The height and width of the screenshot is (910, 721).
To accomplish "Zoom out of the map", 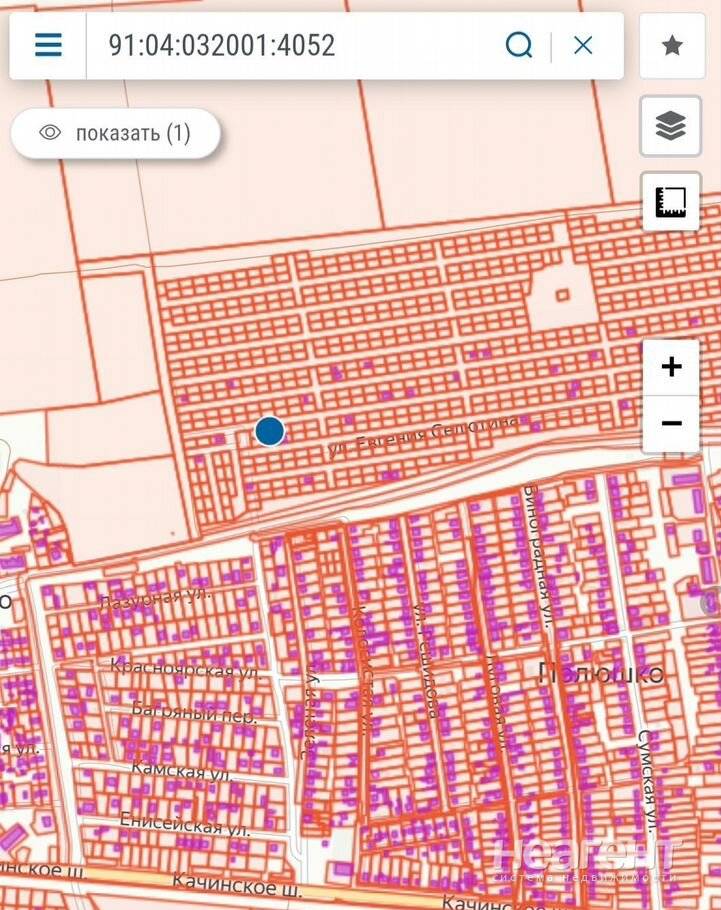I will (671, 423).
